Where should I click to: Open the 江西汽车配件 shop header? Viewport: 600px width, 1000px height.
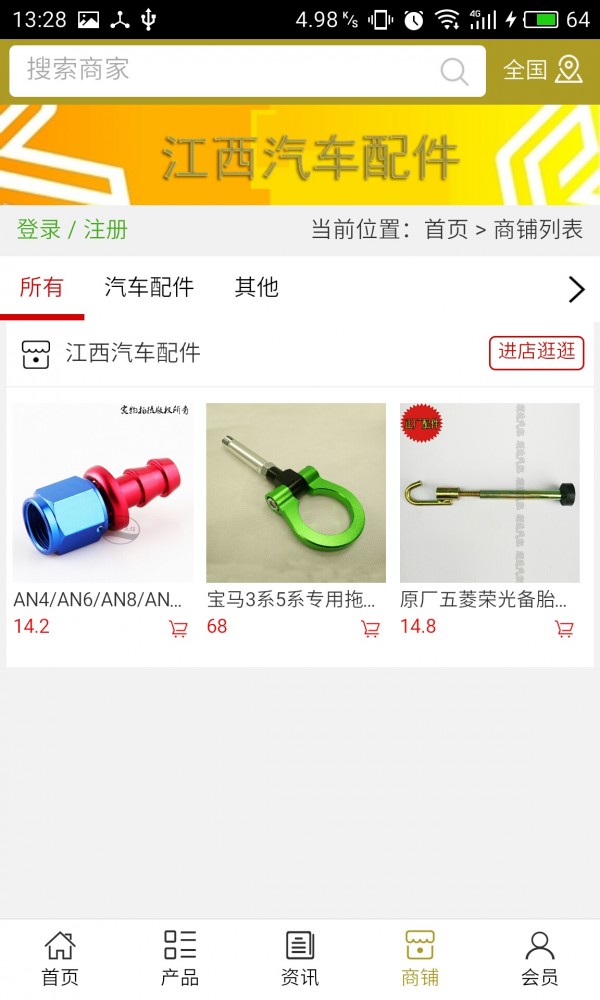132,353
